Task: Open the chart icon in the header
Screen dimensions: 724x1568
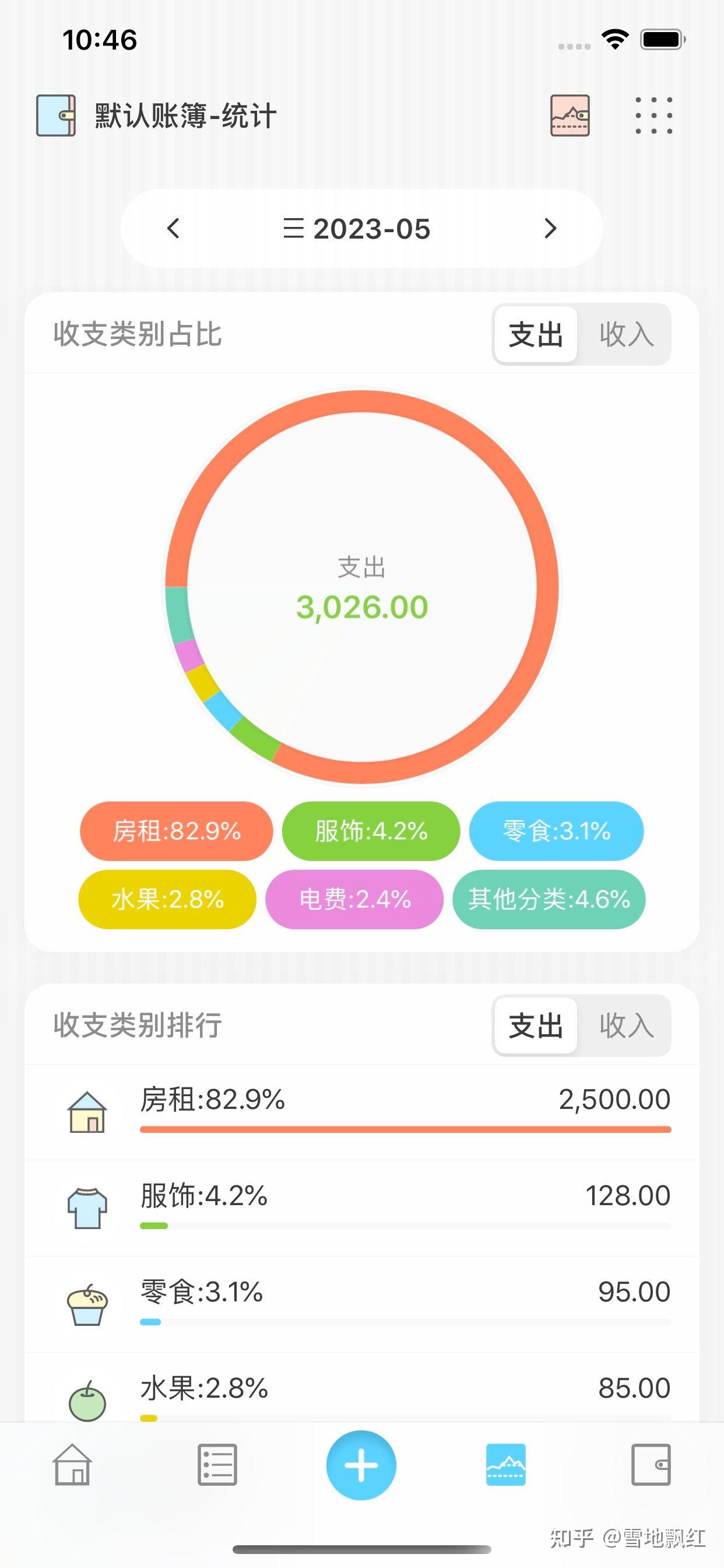Action: [570, 115]
